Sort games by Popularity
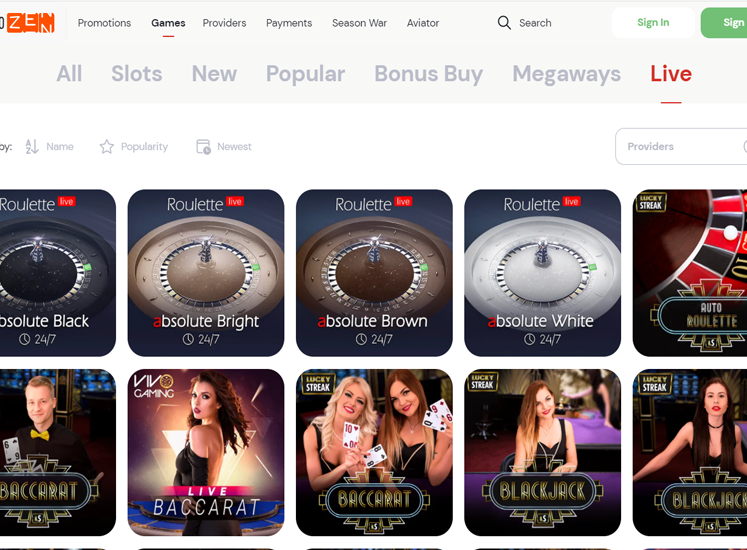Screen dimensions: 747x550 tap(134, 146)
